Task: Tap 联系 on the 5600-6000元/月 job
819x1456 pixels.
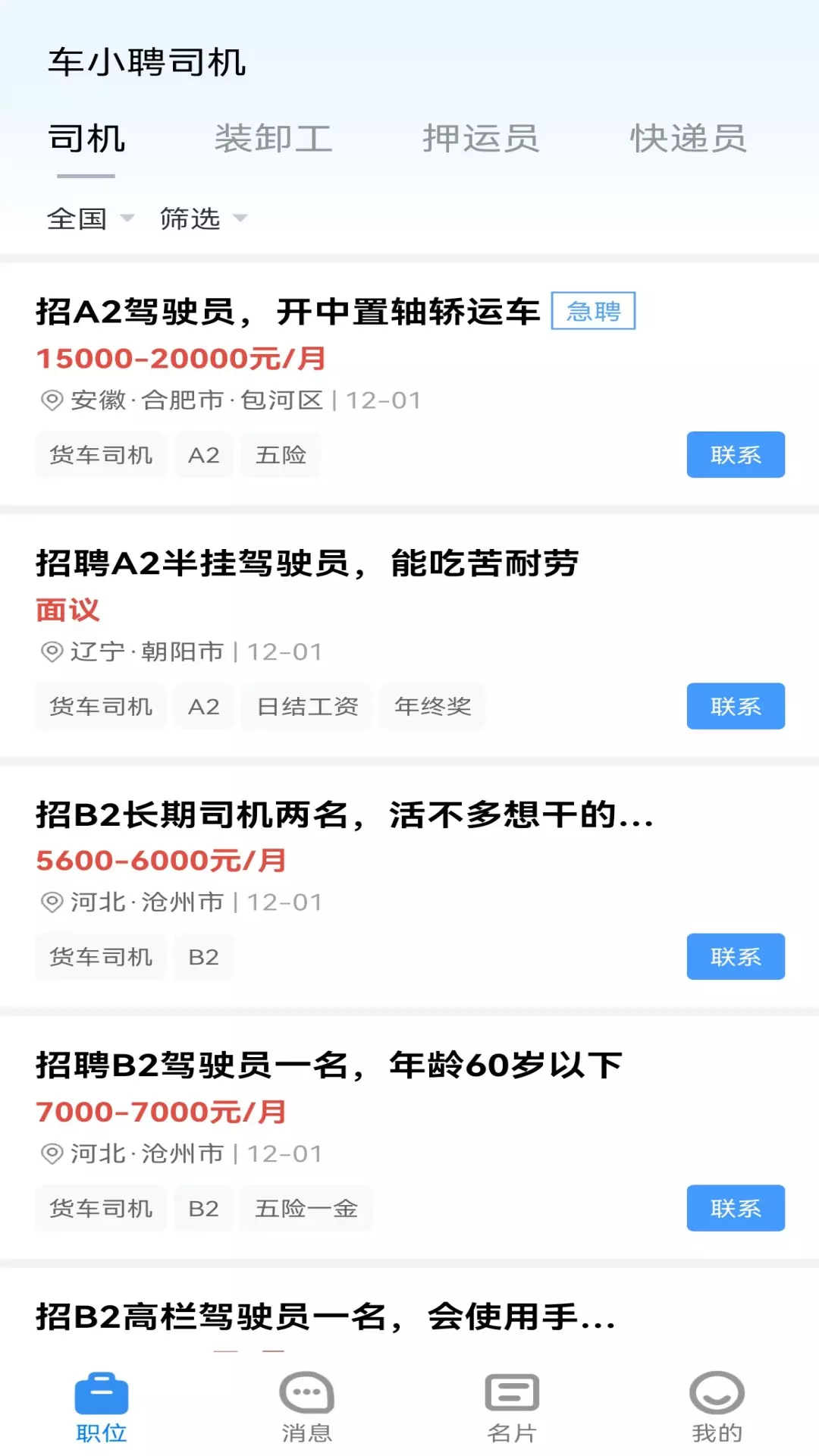Action: [x=736, y=956]
